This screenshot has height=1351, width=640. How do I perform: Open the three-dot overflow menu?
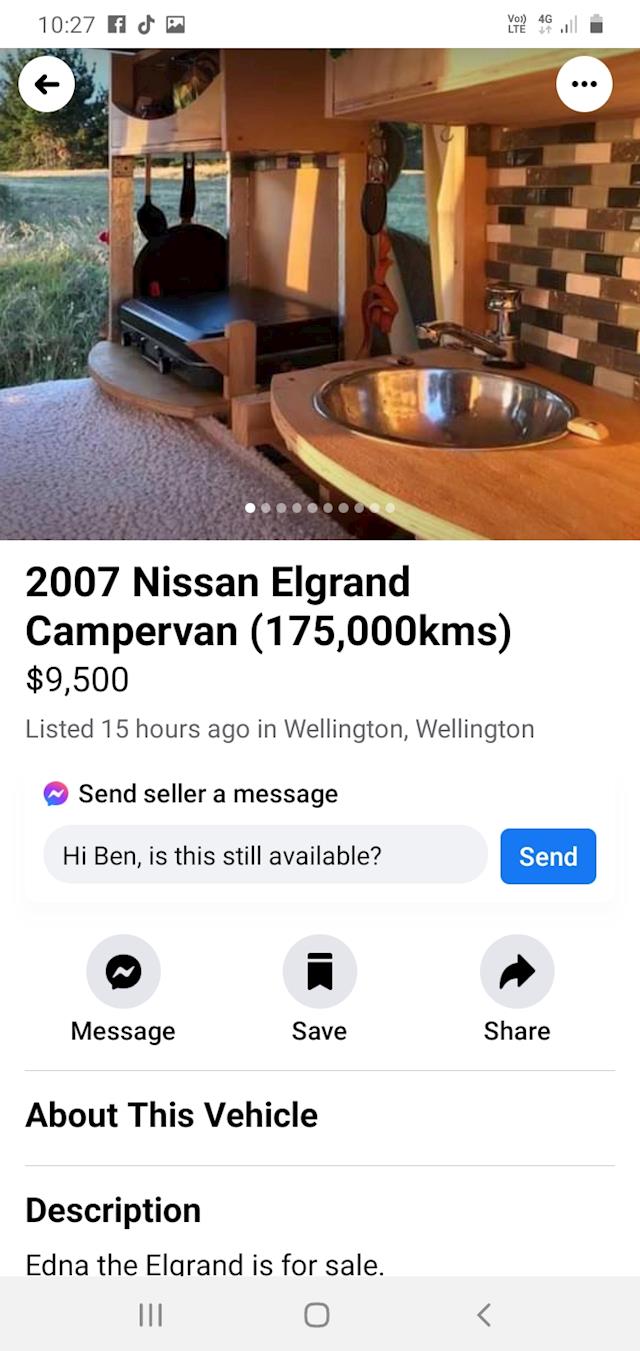(584, 84)
